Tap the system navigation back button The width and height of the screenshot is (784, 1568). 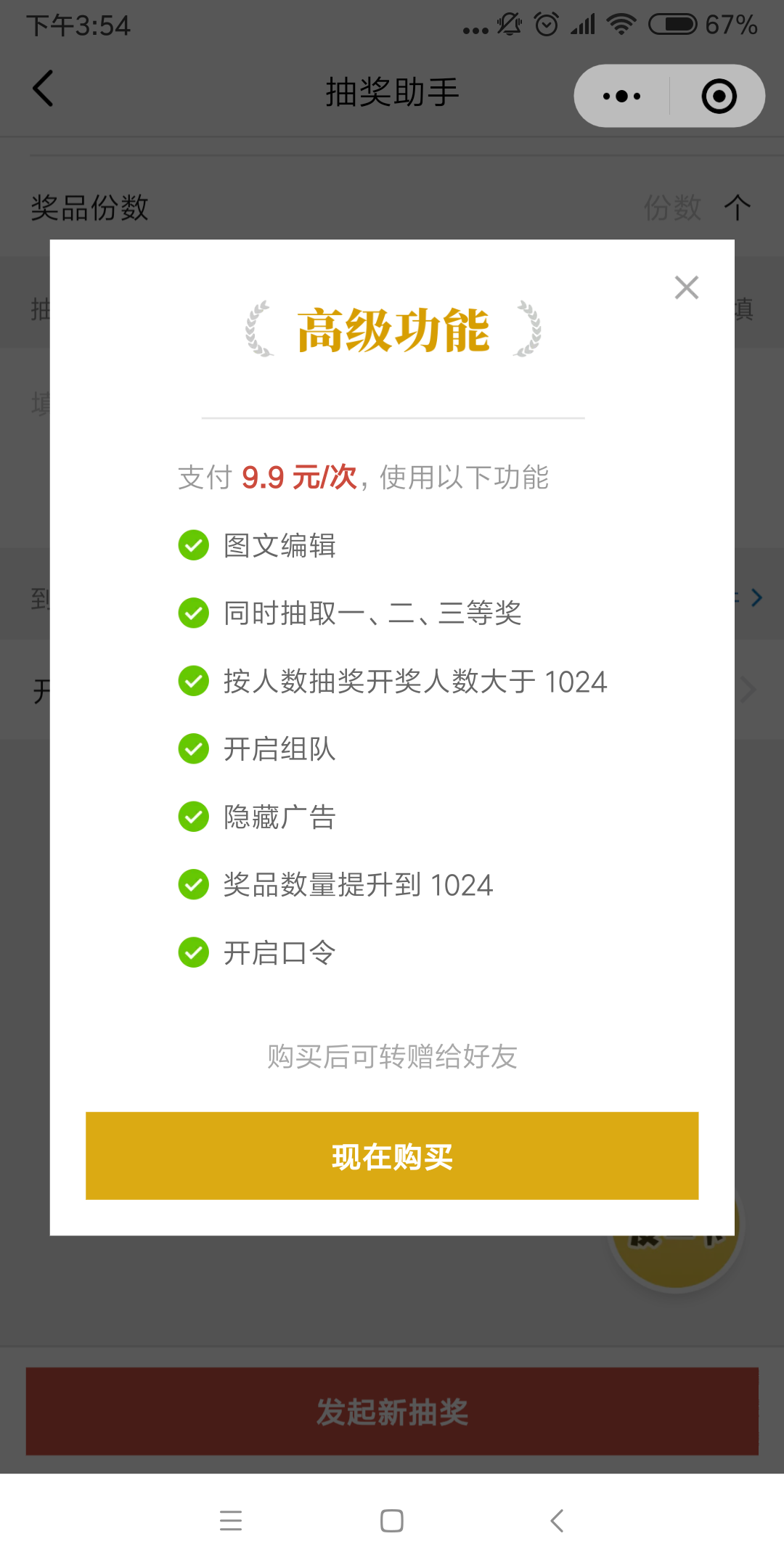pyautogui.click(x=557, y=1521)
